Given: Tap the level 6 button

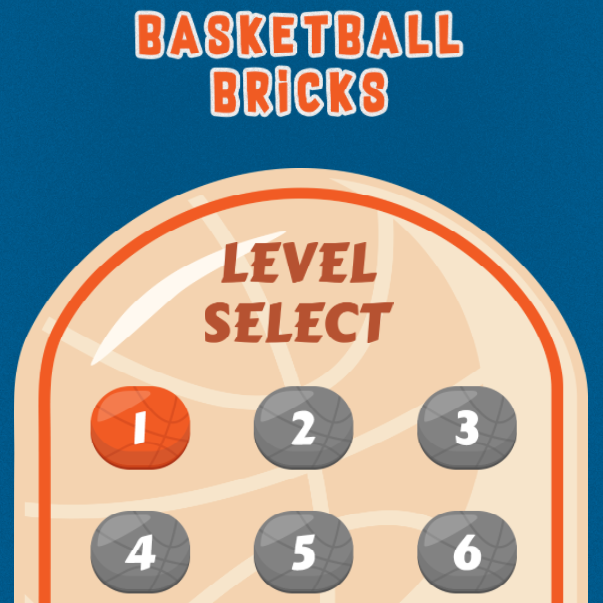Looking at the screenshot, I should pyautogui.click(x=467, y=552).
